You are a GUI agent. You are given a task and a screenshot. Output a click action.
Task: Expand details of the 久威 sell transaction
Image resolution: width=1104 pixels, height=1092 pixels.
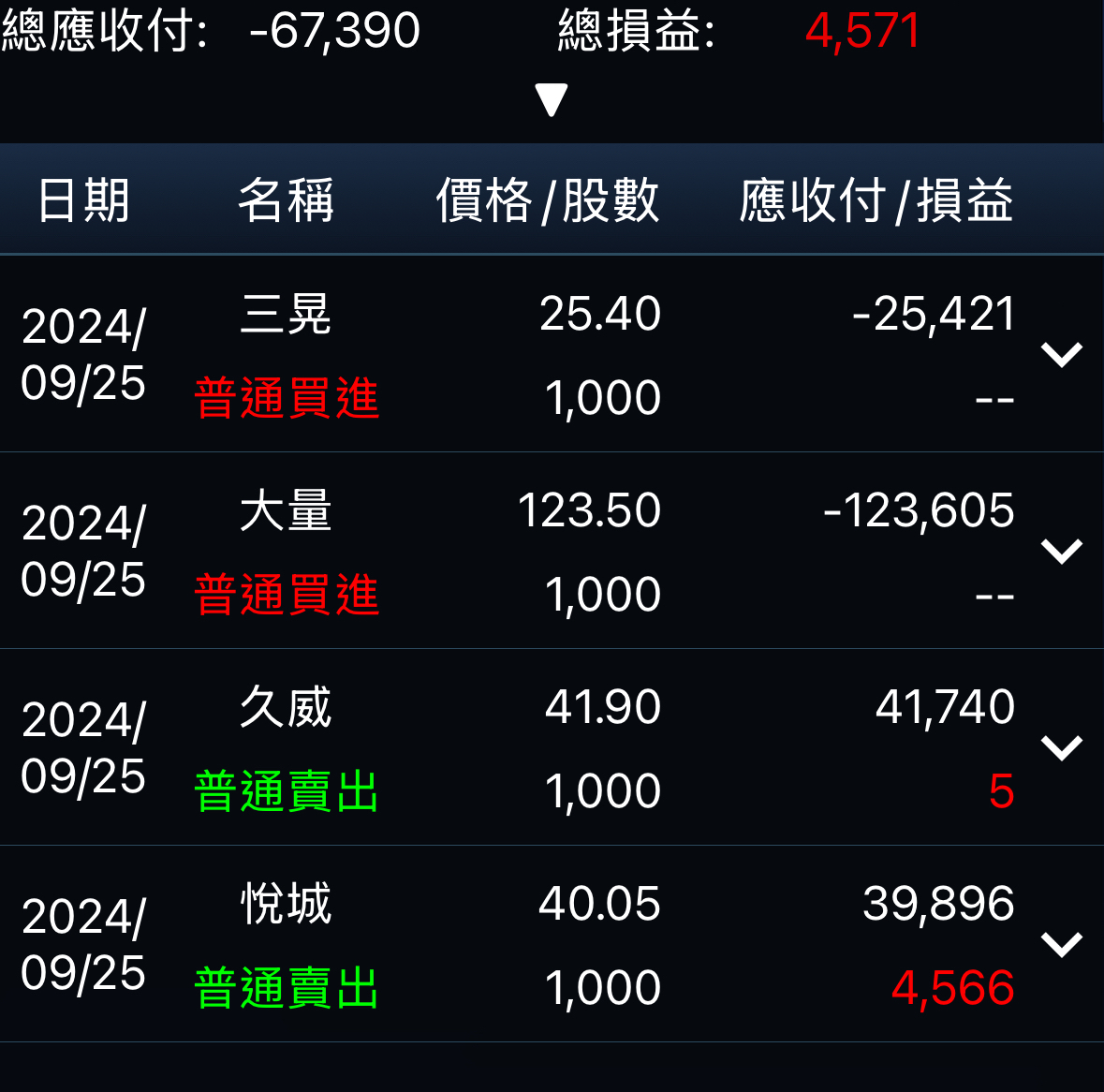1061,747
